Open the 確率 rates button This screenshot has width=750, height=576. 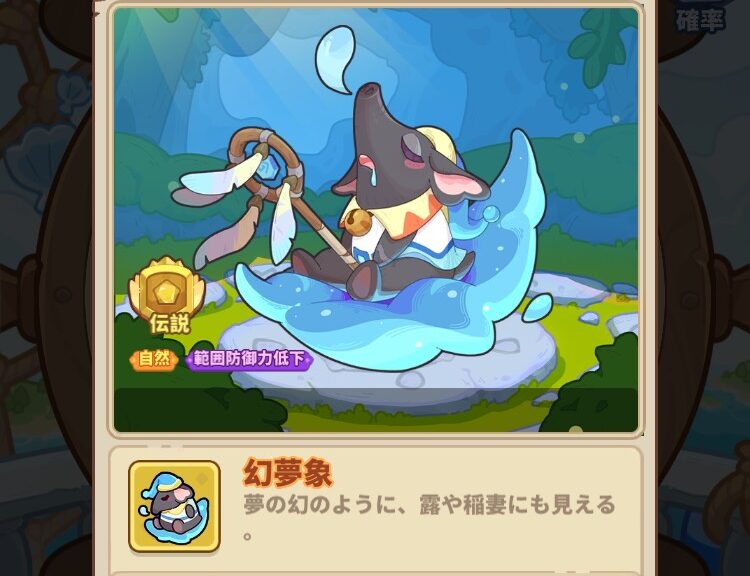click(699, 20)
